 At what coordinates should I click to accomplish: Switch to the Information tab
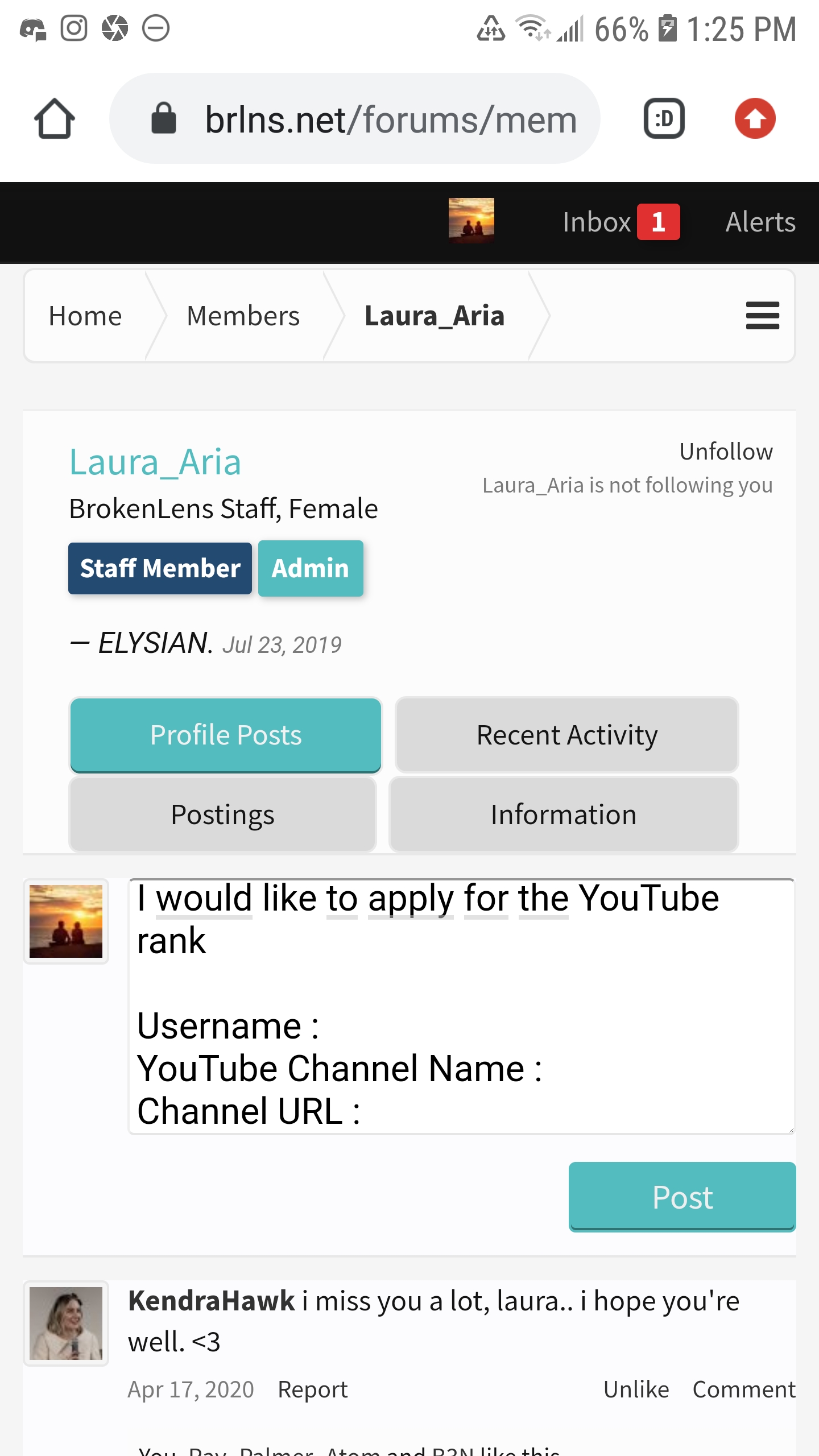pyautogui.click(x=564, y=814)
